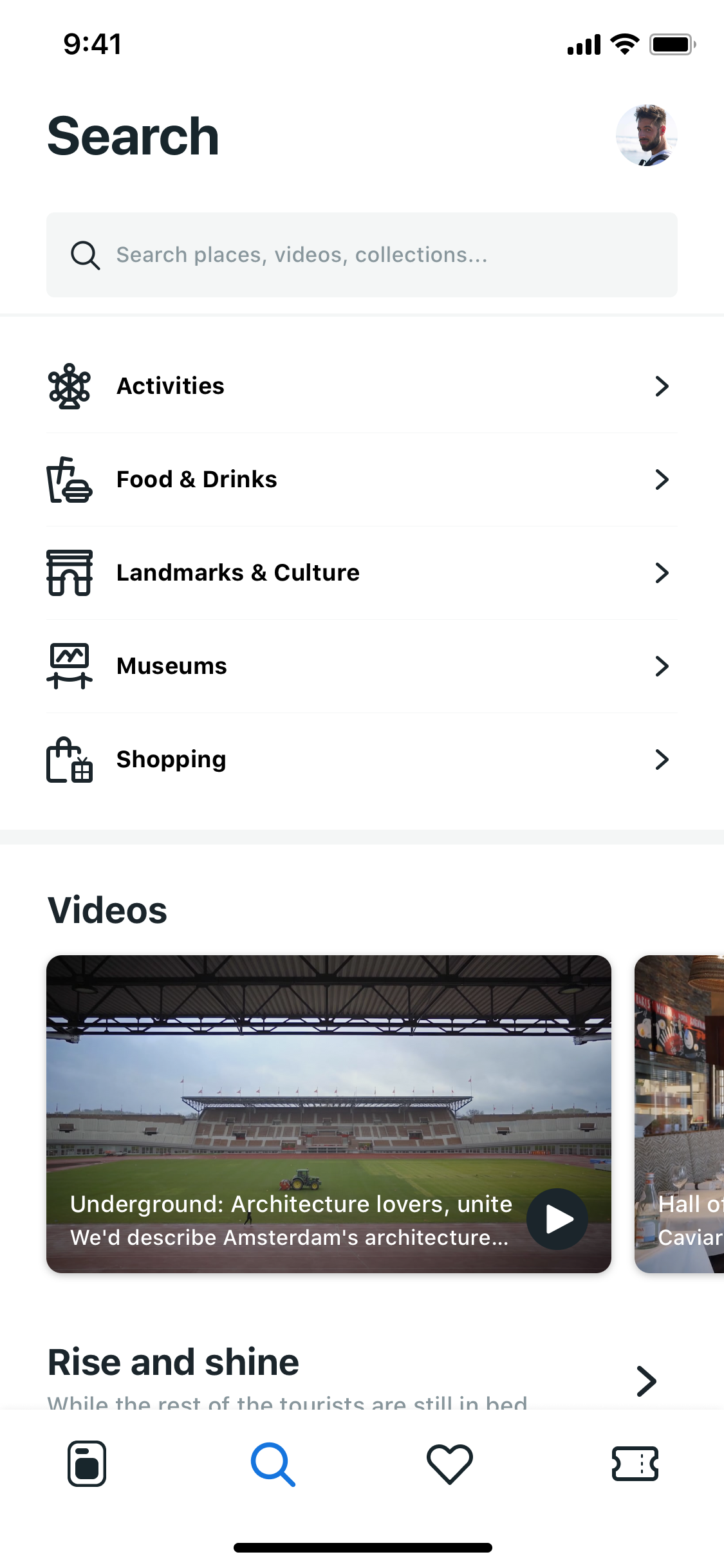The width and height of the screenshot is (724, 1568).
Task: Switch to the favorites heart tab
Action: (x=450, y=1464)
